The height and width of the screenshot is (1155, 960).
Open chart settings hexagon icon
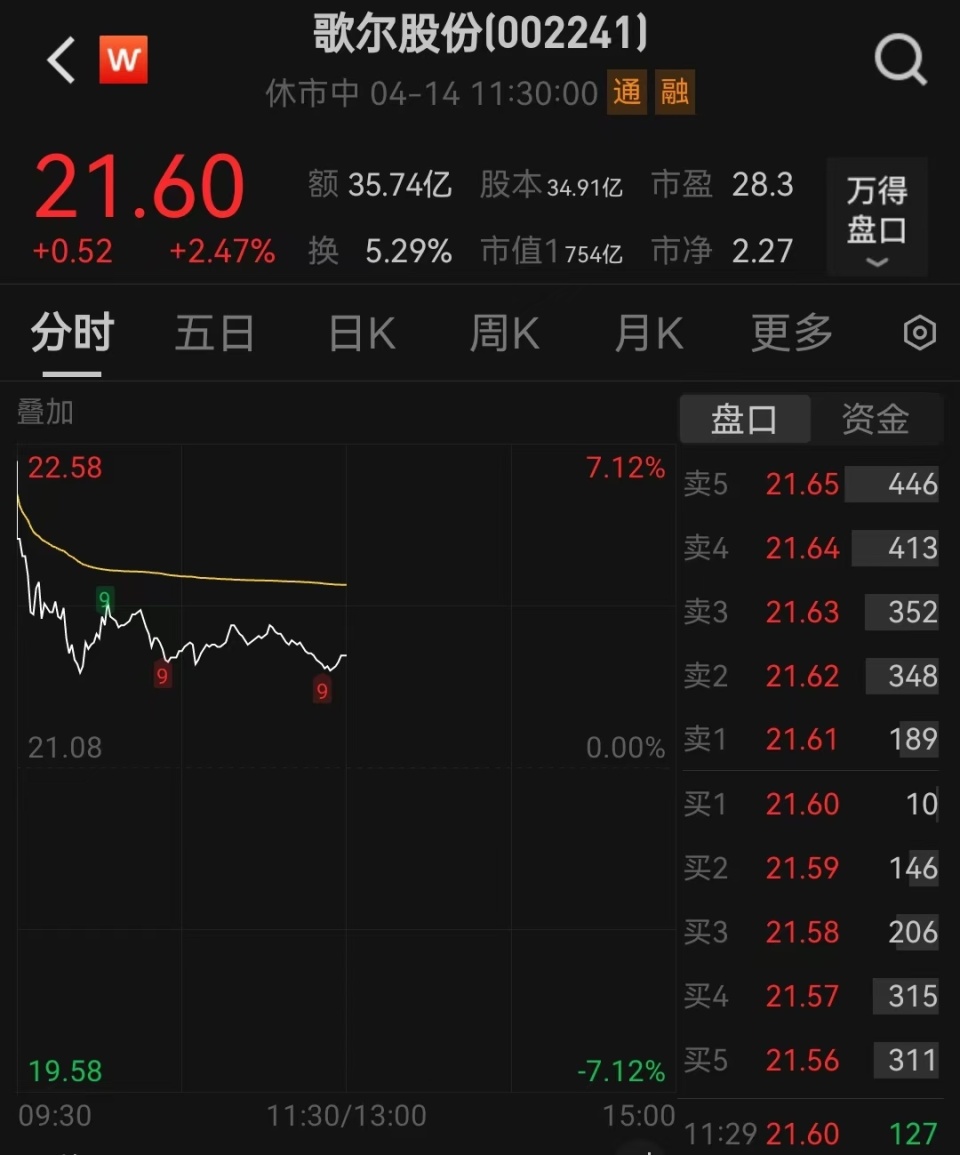(x=919, y=334)
